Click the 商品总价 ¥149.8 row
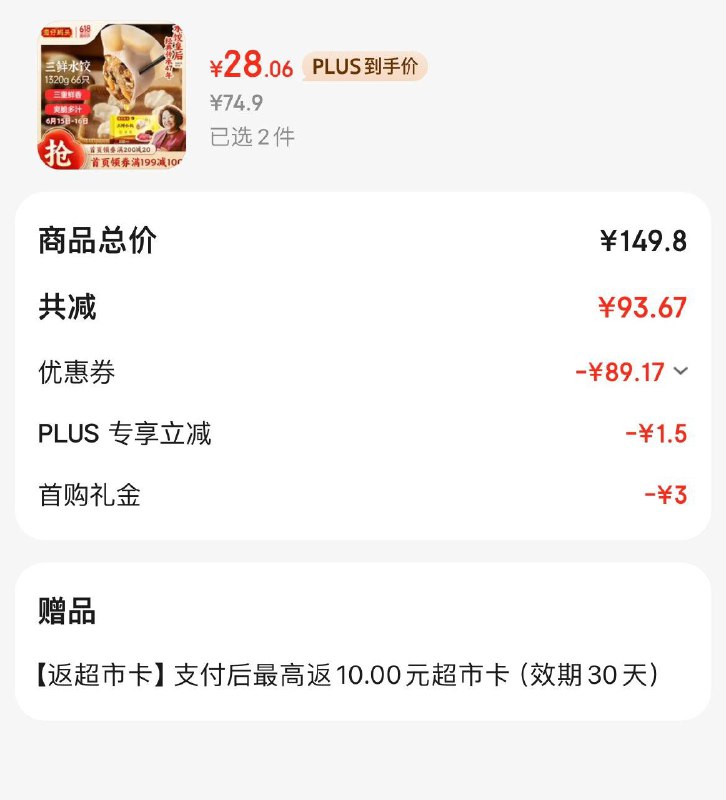Screen dimensions: 726x800 363,239
